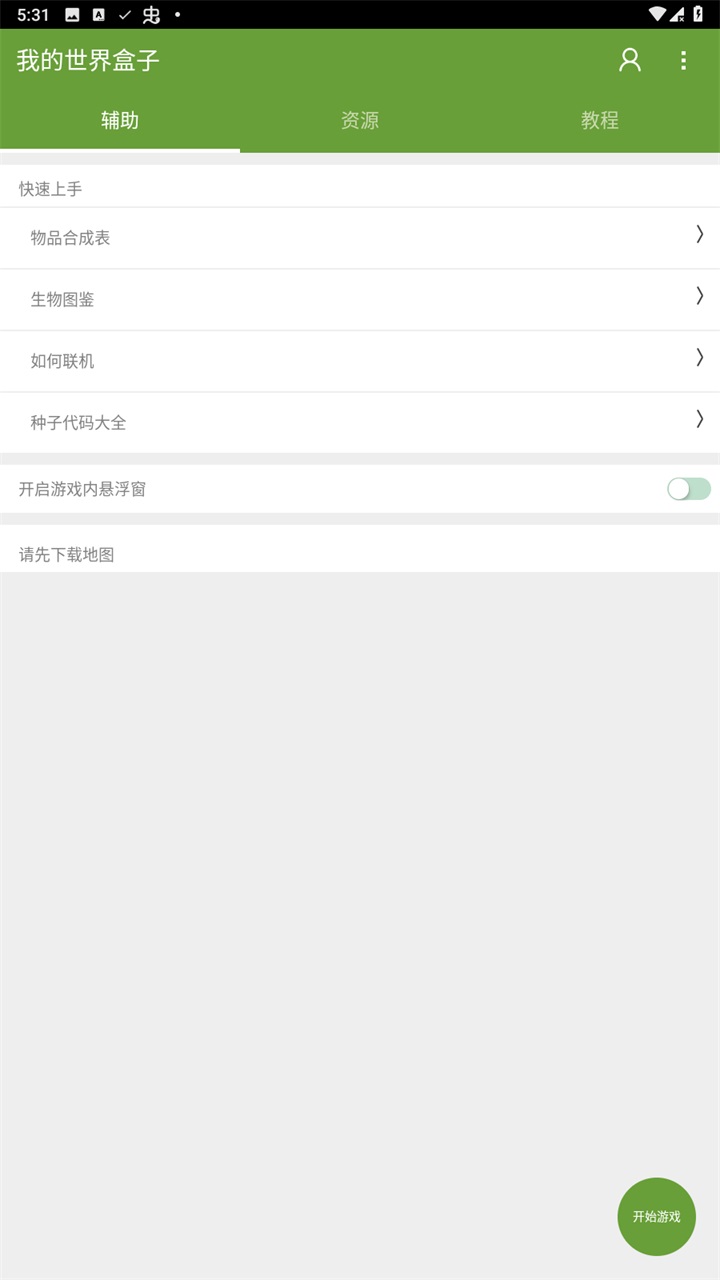Tap the battery icon in status bar
Image resolution: width=720 pixels, height=1280 pixels.
(x=700, y=15)
